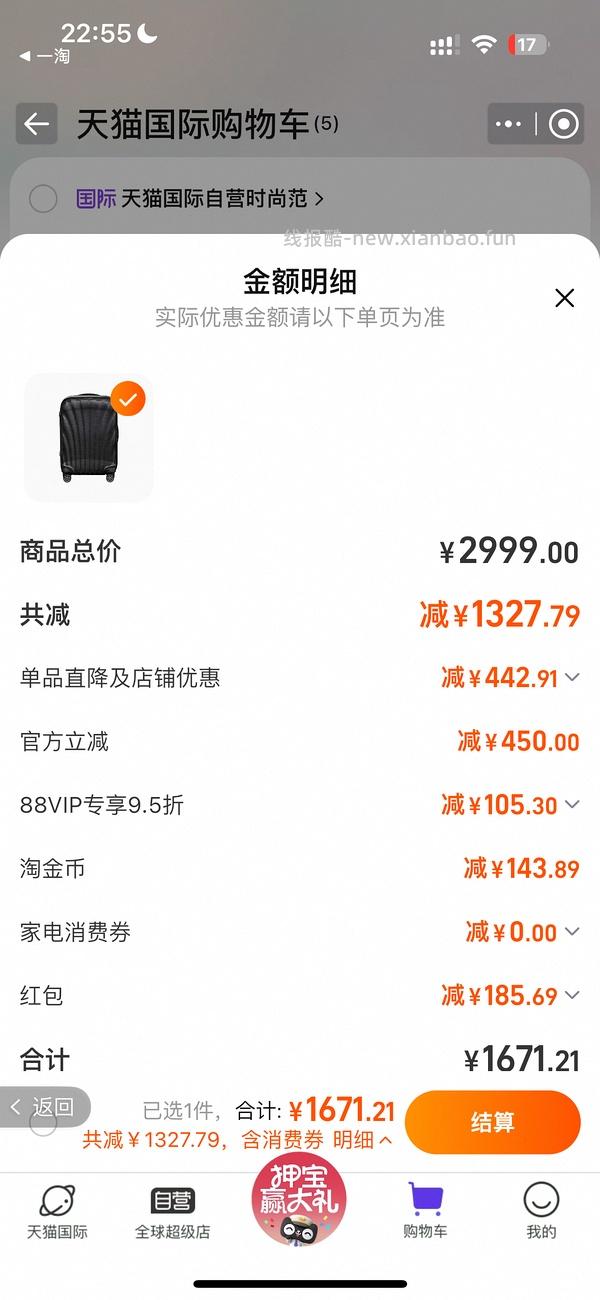This screenshot has width=600, height=1300.
Task: Tap 结算 to check out
Action: coord(492,1122)
